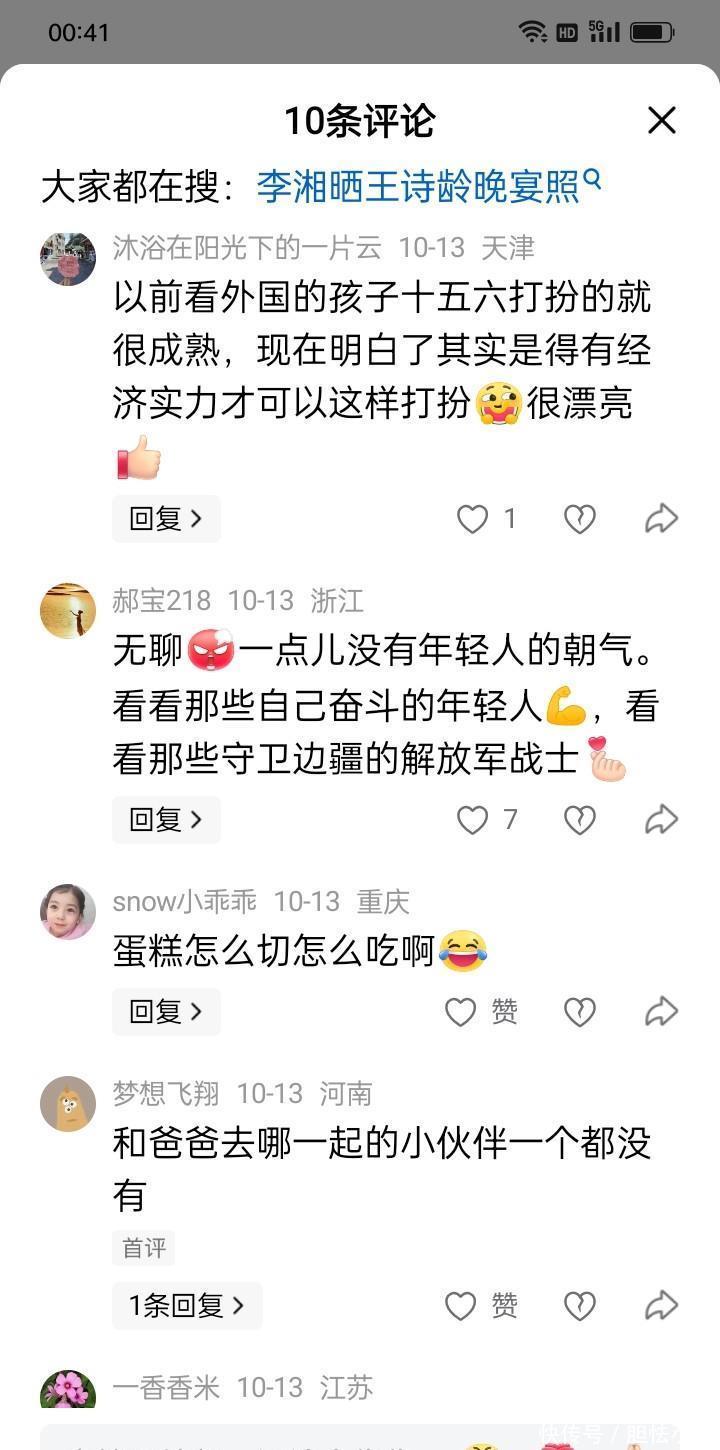
Task: Share 郝宝218's comment
Action: click(661, 820)
